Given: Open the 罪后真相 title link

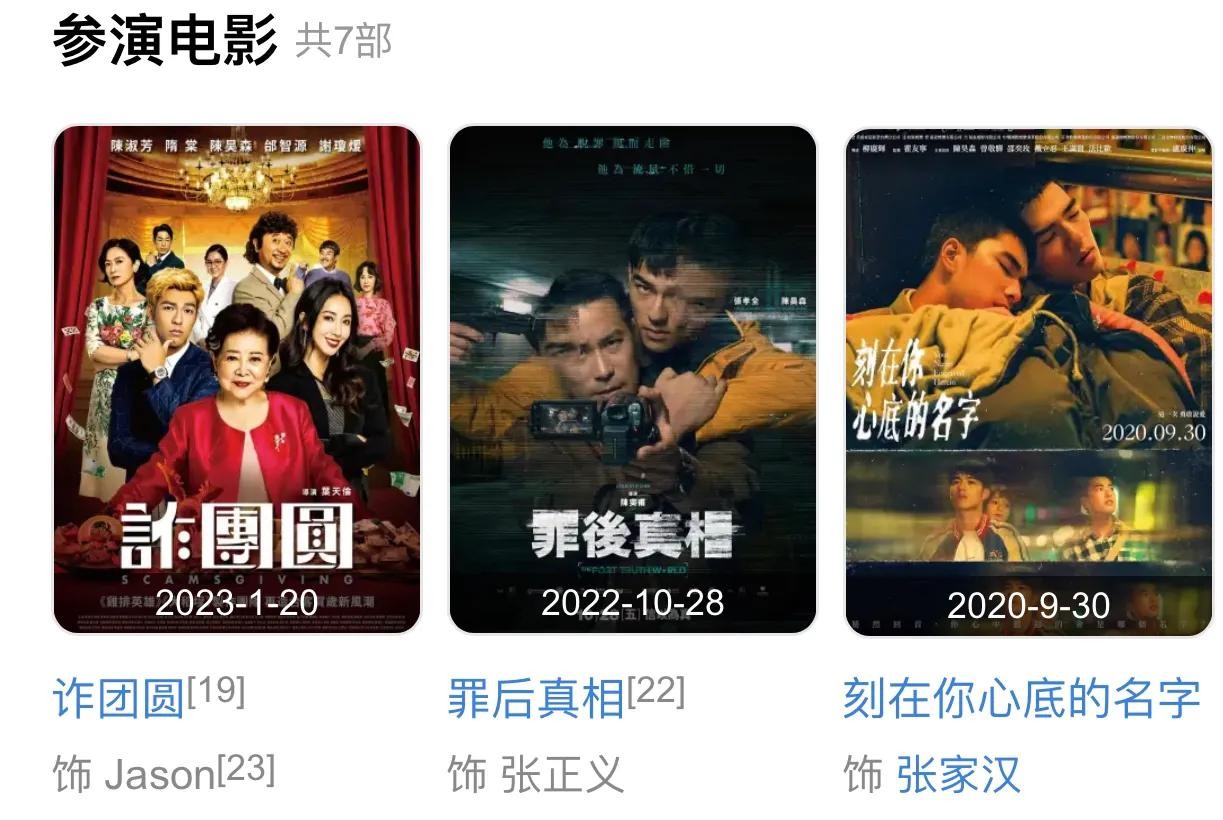Looking at the screenshot, I should point(536,698).
